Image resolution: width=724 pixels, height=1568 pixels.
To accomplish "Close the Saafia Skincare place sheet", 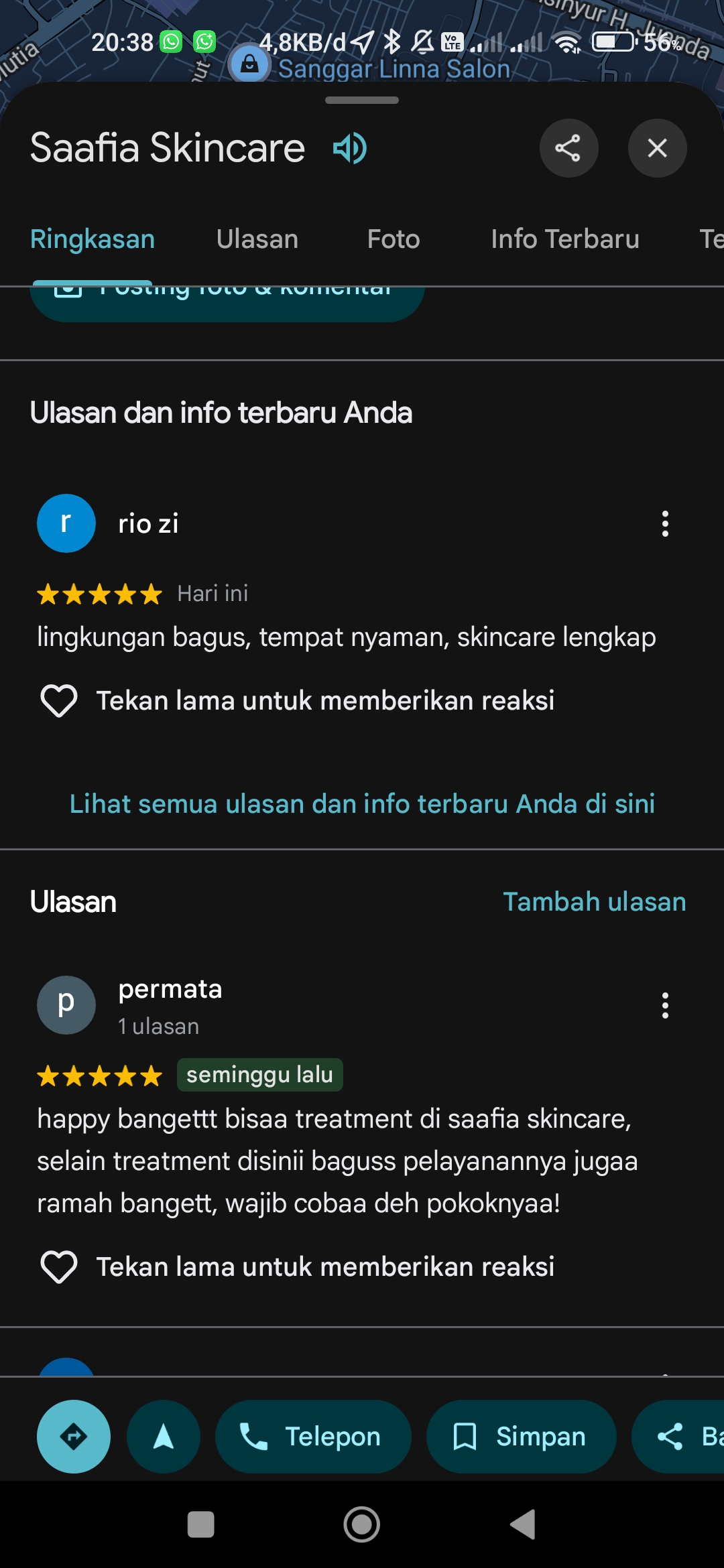I will [657, 148].
